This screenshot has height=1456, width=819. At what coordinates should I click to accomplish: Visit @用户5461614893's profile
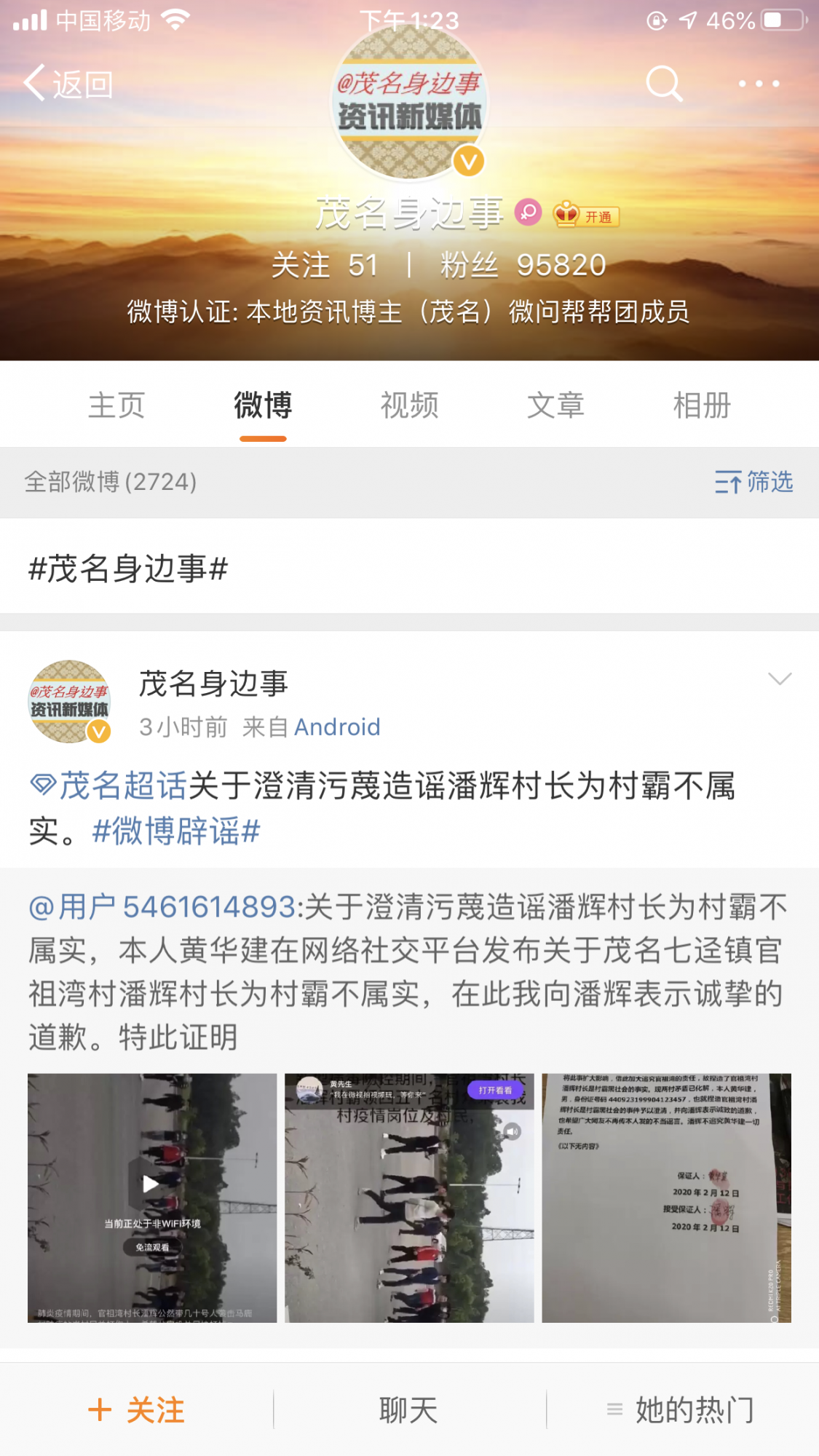[x=162, y=907]
